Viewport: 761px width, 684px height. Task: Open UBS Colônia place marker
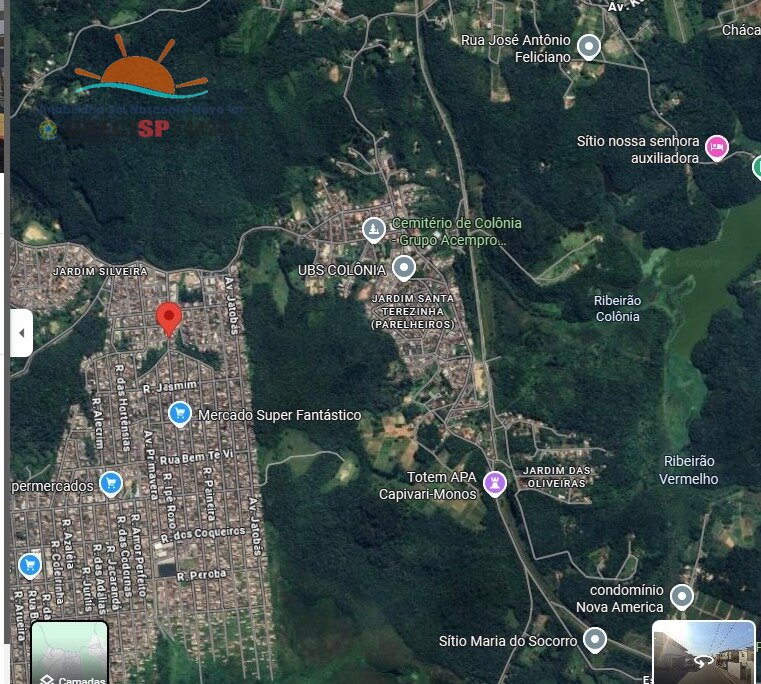(x=403, y=268)
